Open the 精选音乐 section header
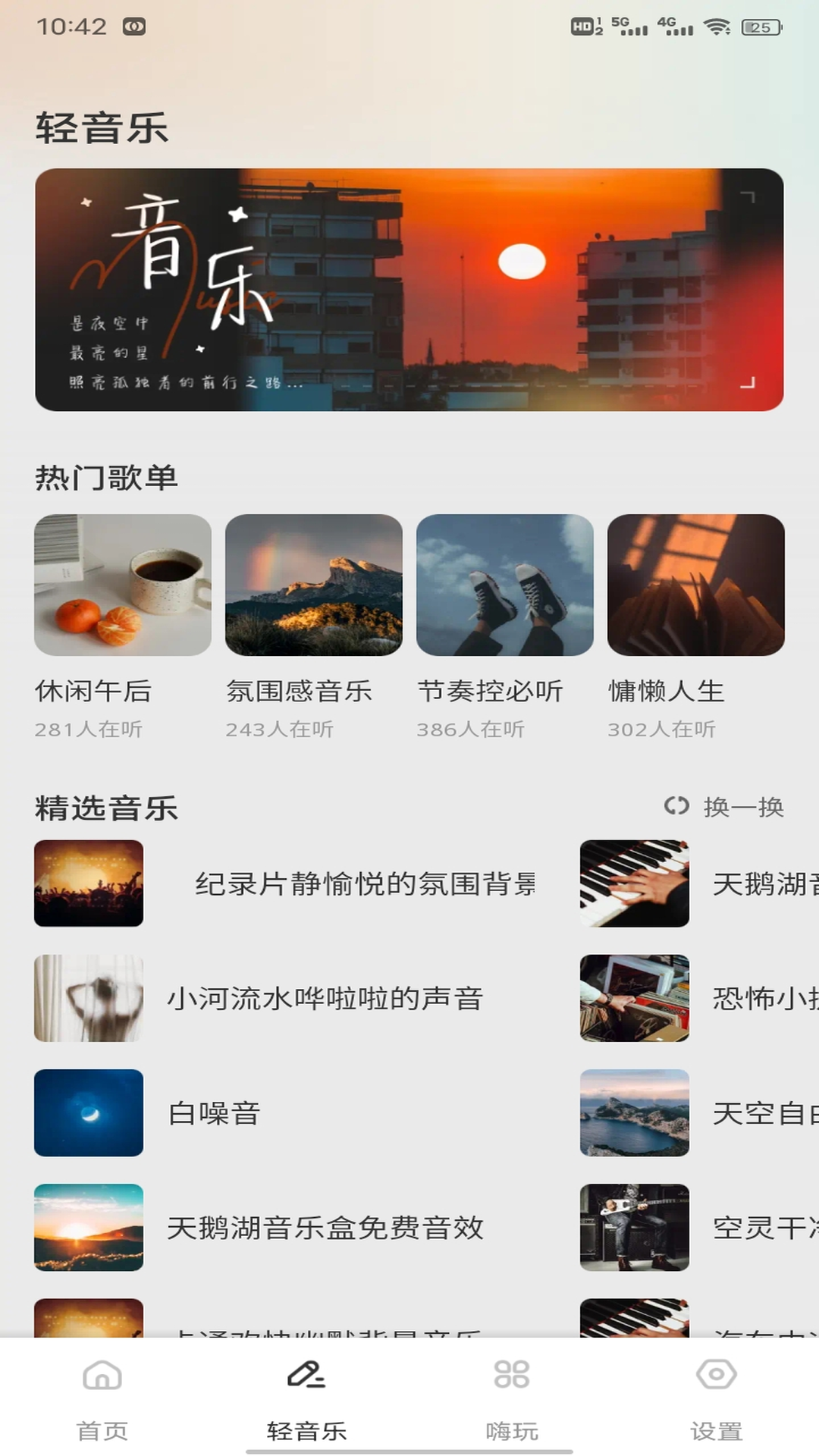819x1456 pixels. (106, 808)
